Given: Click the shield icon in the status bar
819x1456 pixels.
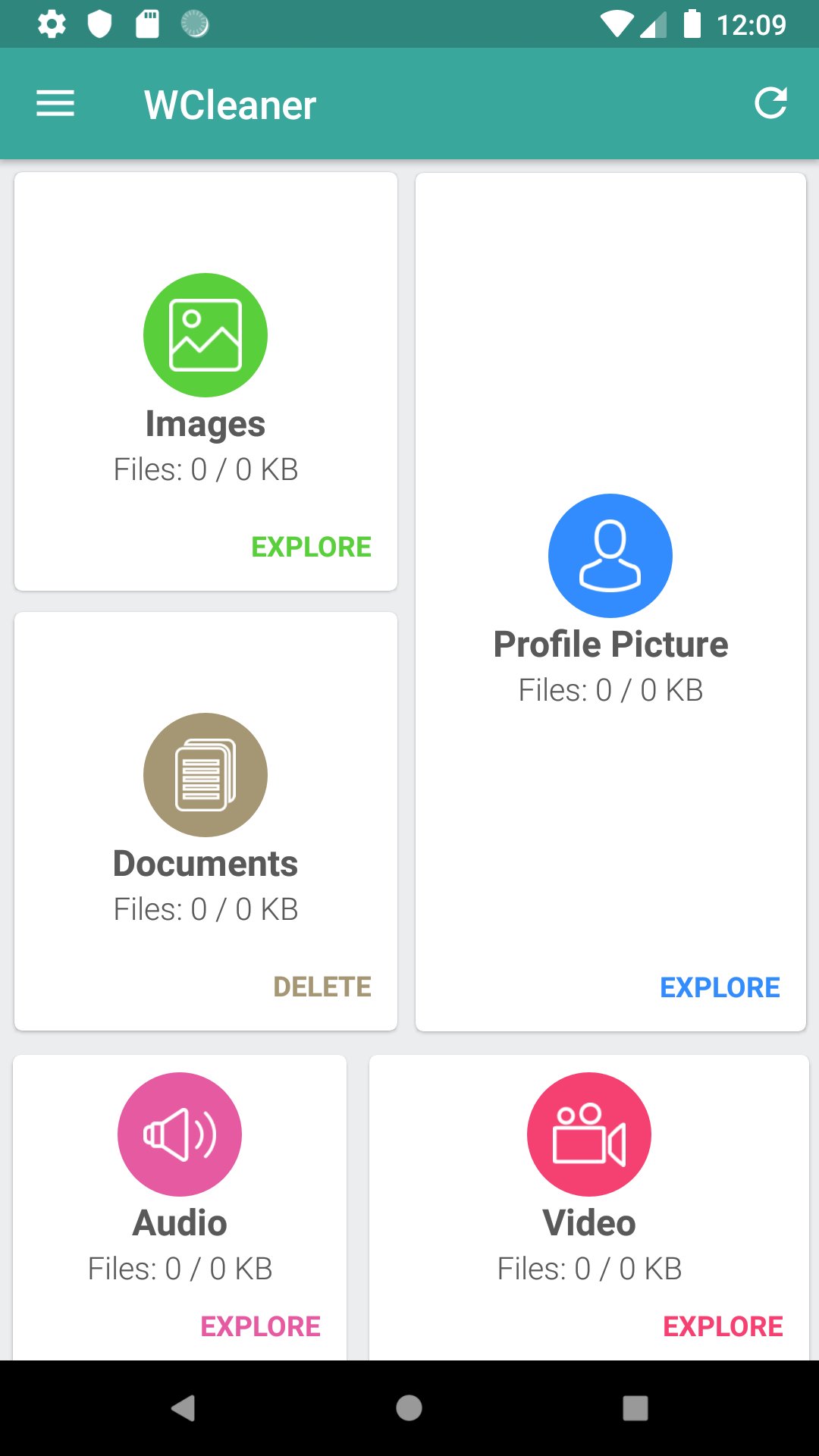Looking at the screenshot, I should point(99,24).
